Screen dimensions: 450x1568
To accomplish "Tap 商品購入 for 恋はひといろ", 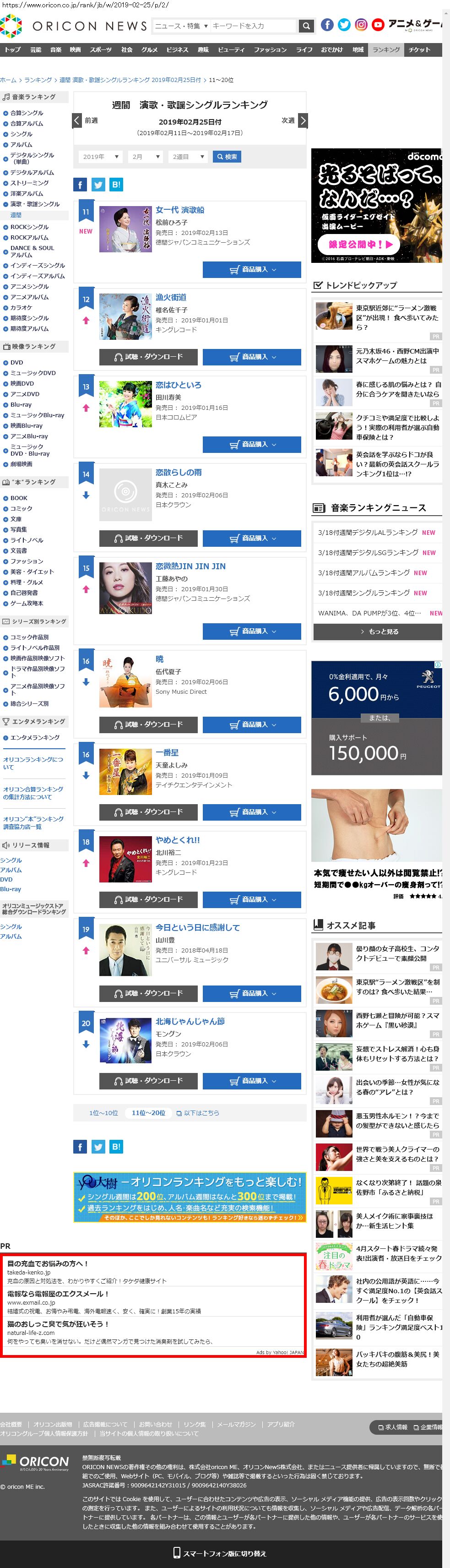I will tap(252, 445).
